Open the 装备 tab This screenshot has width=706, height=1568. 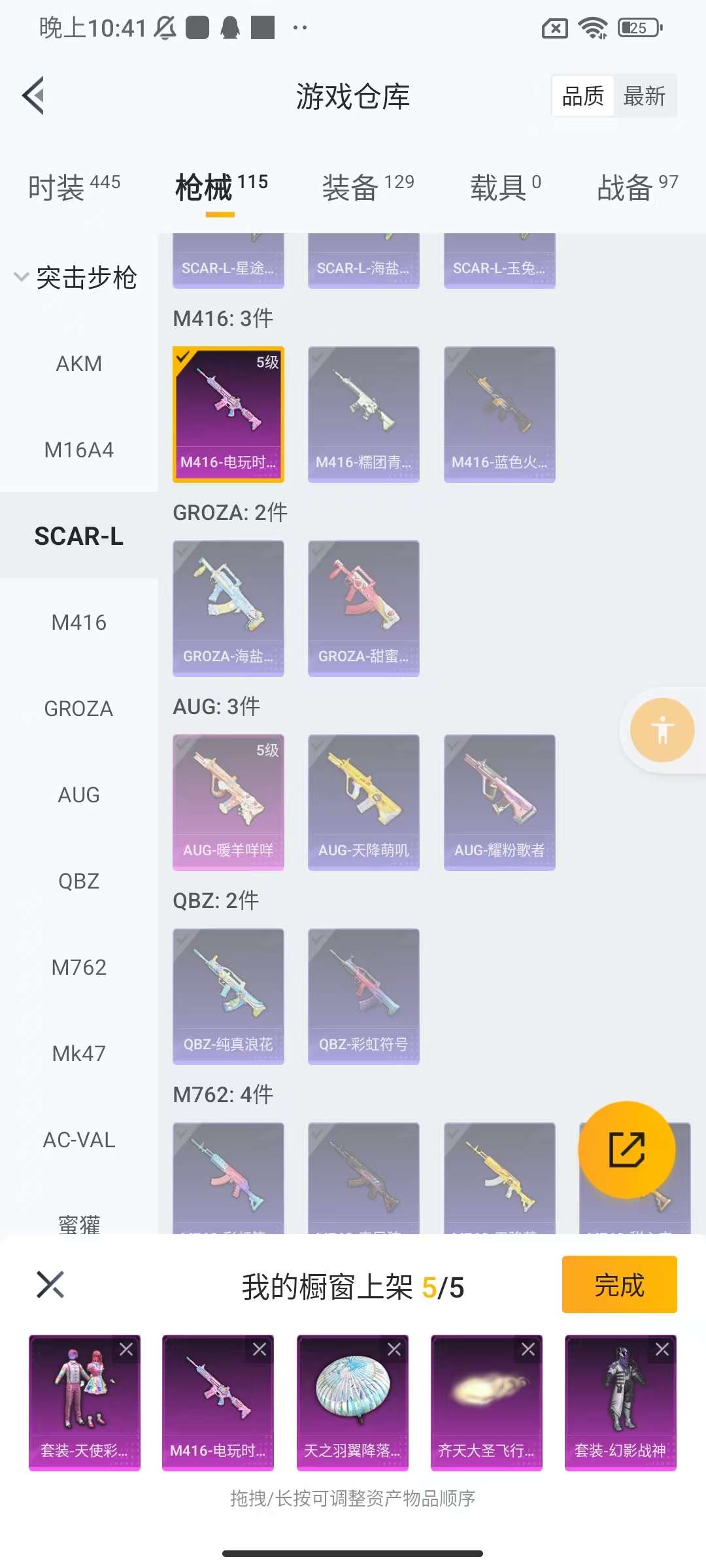pos(367,188)
